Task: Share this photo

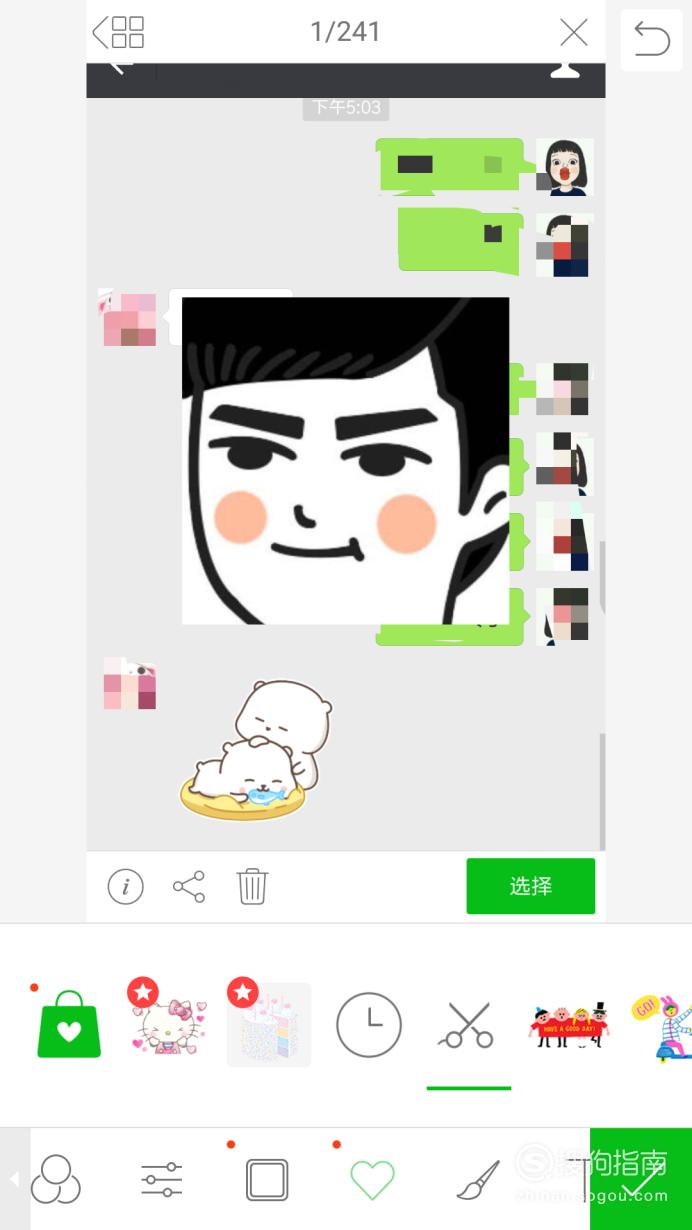Action: tap(189, 886)
